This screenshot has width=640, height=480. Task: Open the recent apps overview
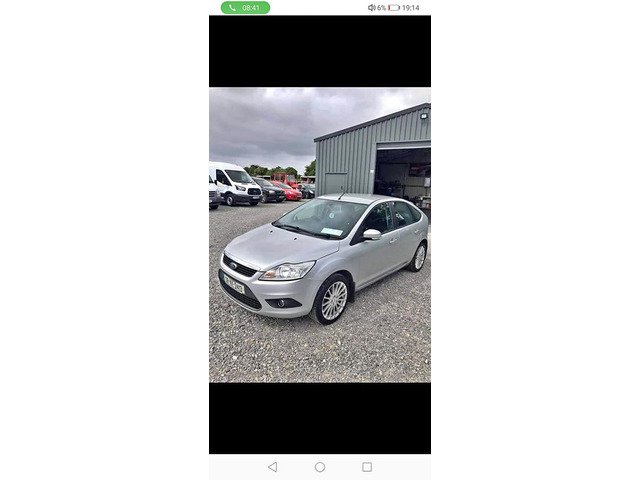click(367, 467)
